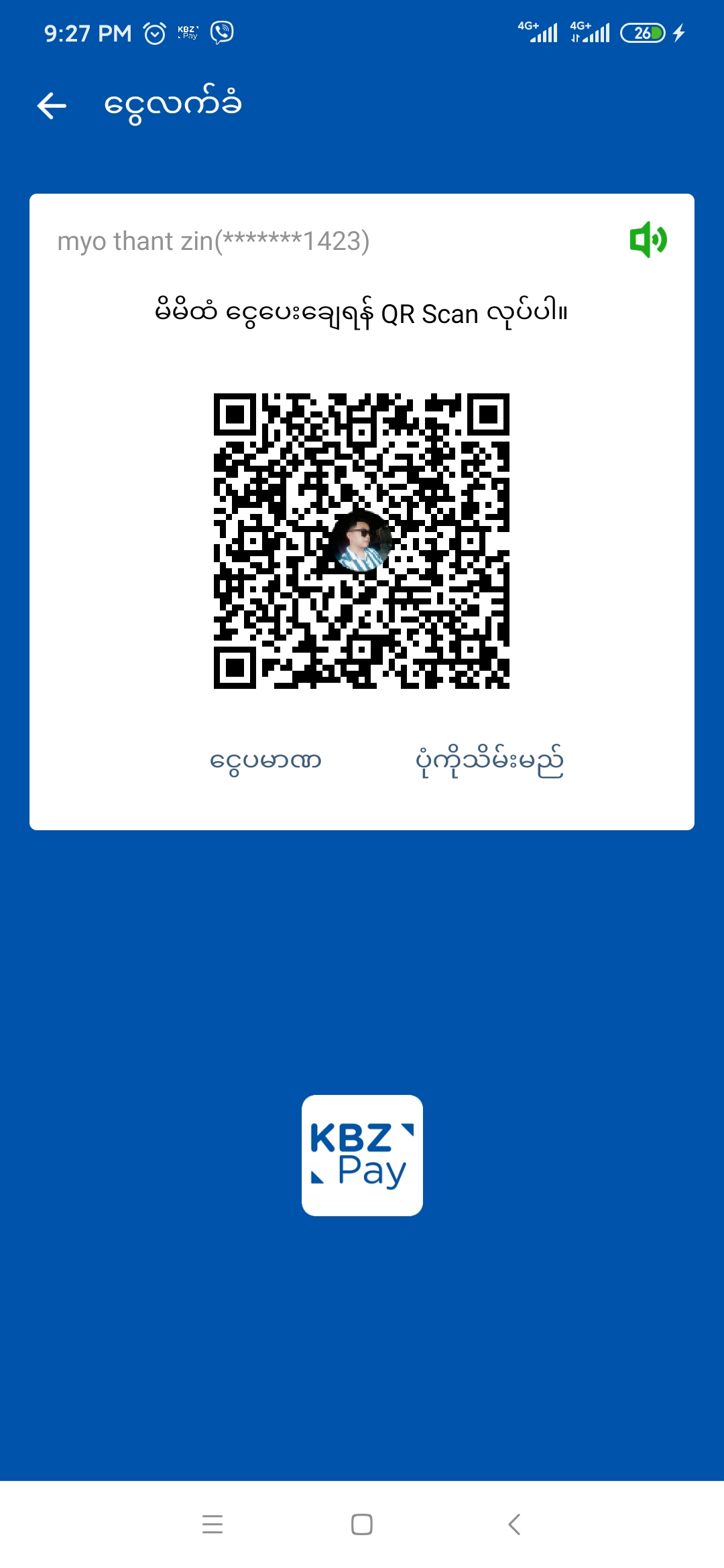Viewport: 724px width, 1568px height.
Task: Tap the system back chevron
Action: (x=514, y=1524)
